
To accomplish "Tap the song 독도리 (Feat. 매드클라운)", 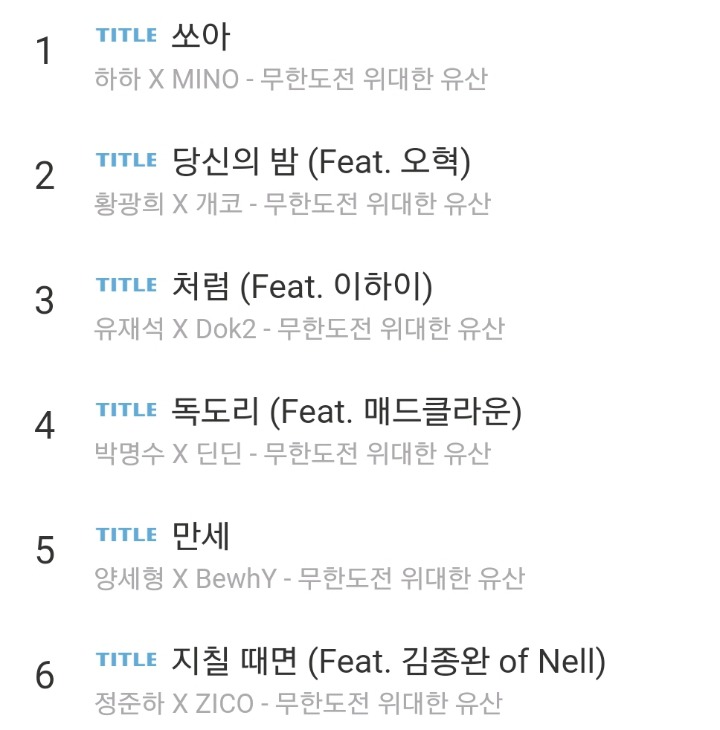I will (x=347, y=410).
